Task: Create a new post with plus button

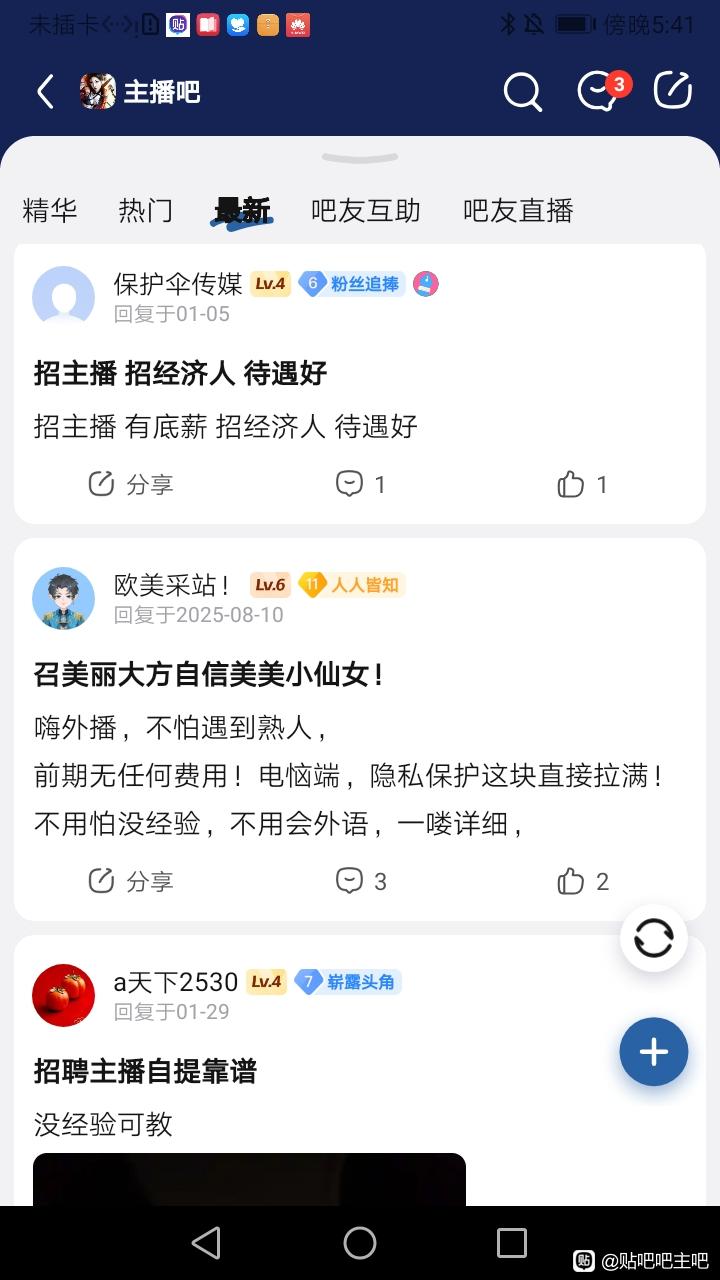Action: (x=653, y=1052)
